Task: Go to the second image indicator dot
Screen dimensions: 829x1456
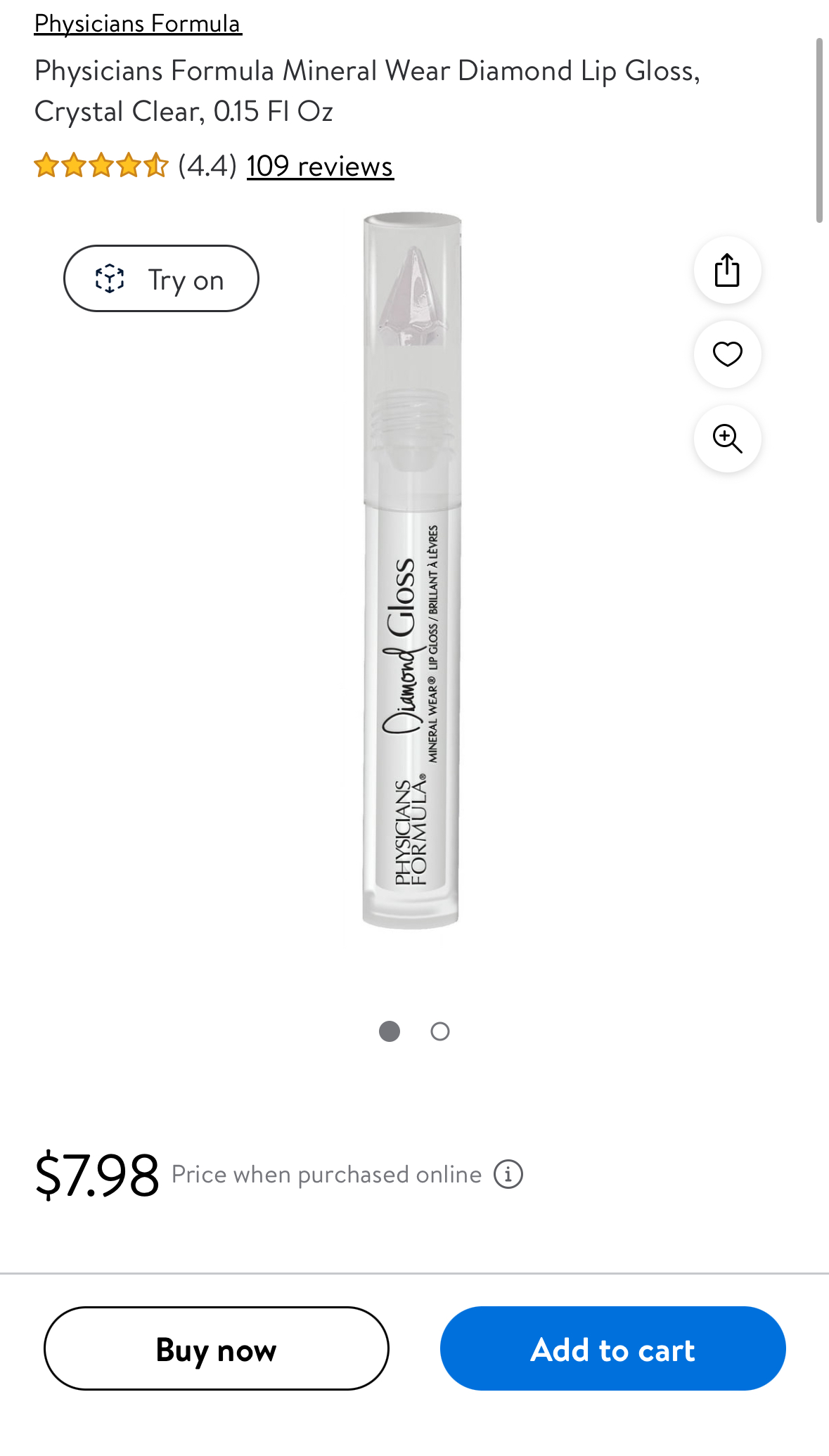Action: [x=440, y=1031]
